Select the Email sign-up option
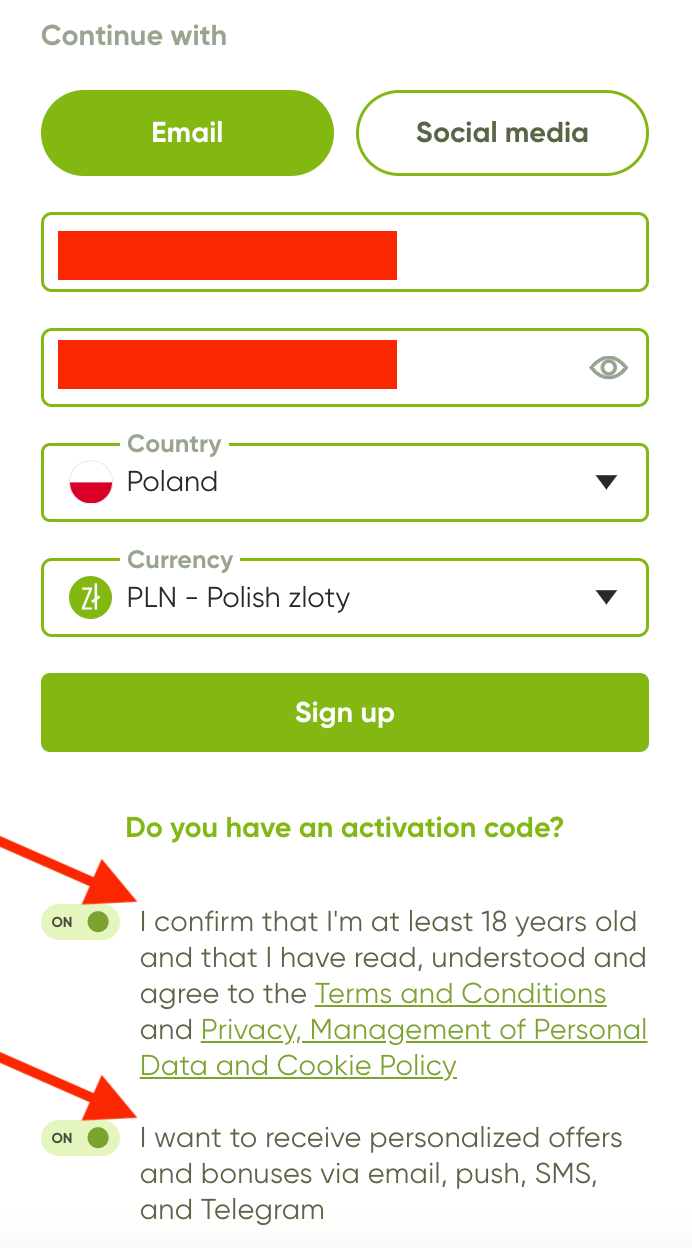 coord(187,133)
